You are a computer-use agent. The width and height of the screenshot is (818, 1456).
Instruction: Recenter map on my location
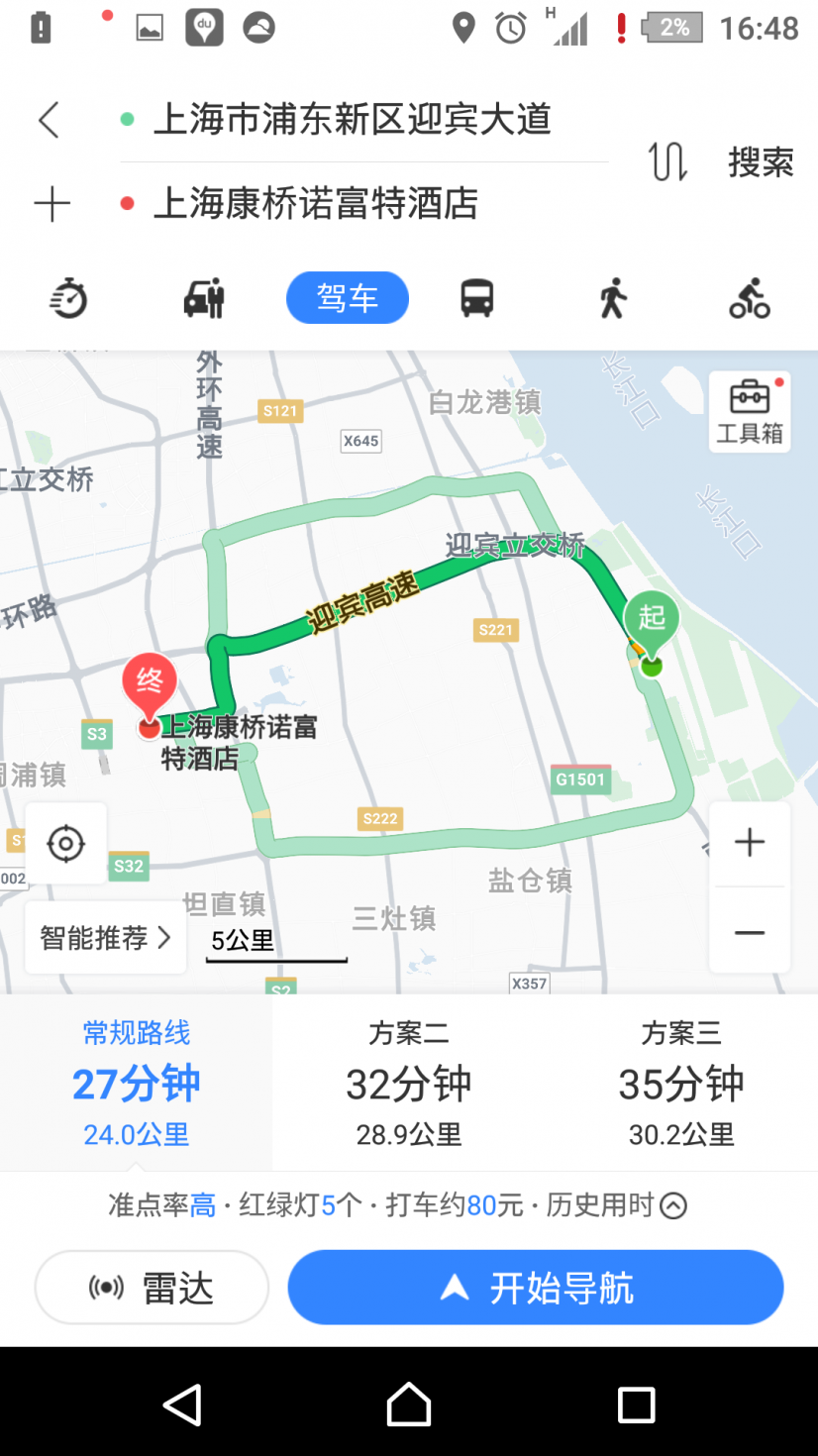click(x=65, y=844)
